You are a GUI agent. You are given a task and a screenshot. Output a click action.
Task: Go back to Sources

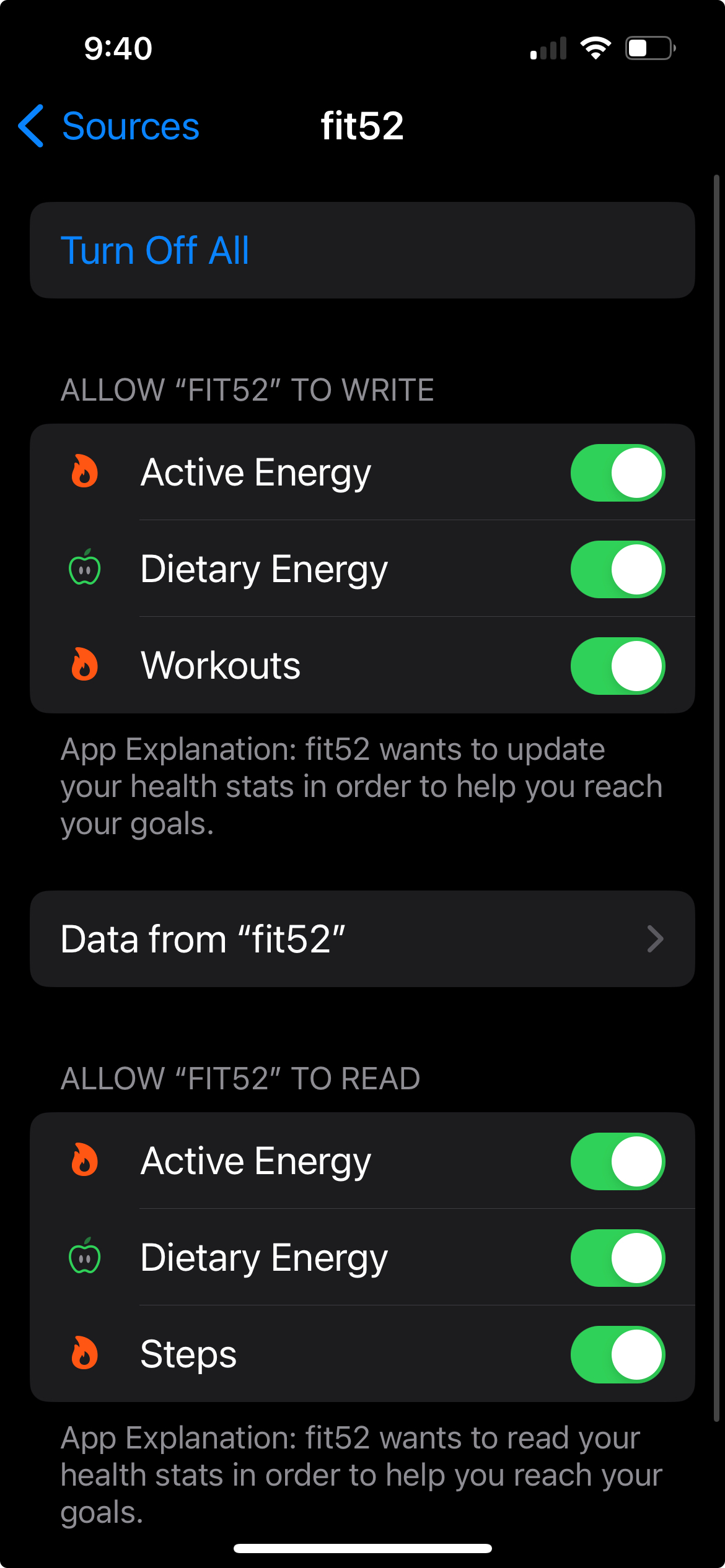coord(109,126)
